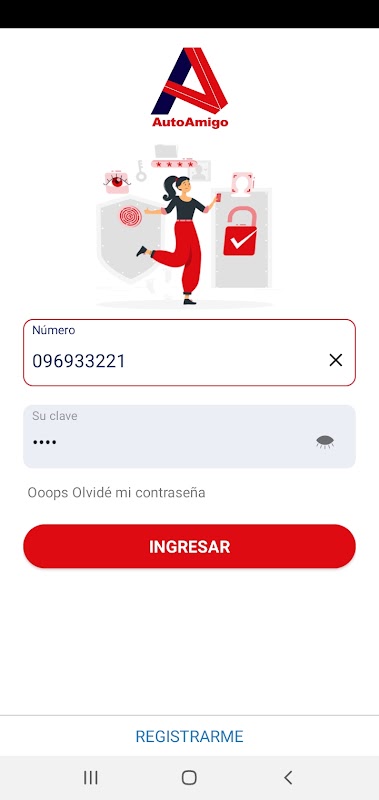Open Ooops Olvidé mi contraseña link
Image resolution: width=379 pixels, height=800 pixels.
(116, 493)
